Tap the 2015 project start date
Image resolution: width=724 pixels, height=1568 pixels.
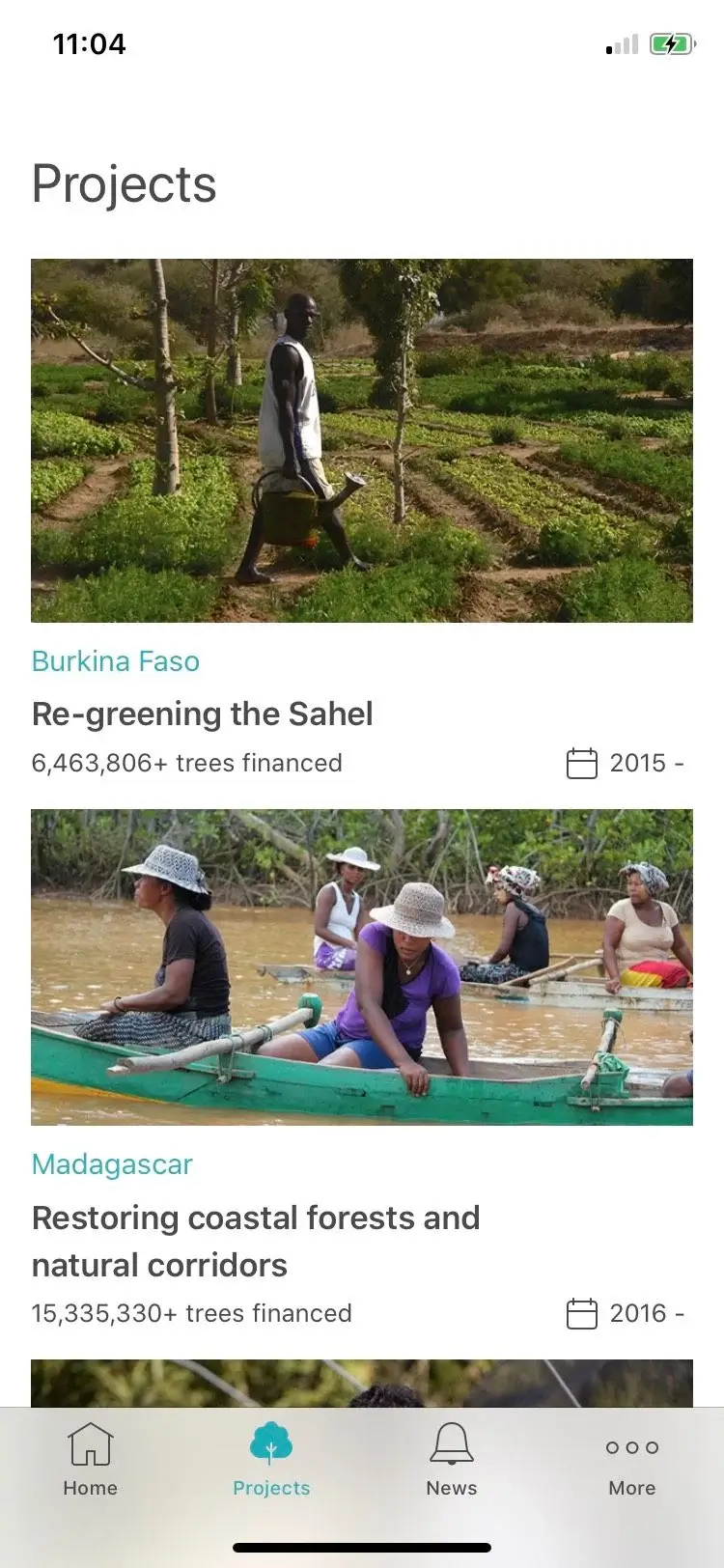point(645,763)
